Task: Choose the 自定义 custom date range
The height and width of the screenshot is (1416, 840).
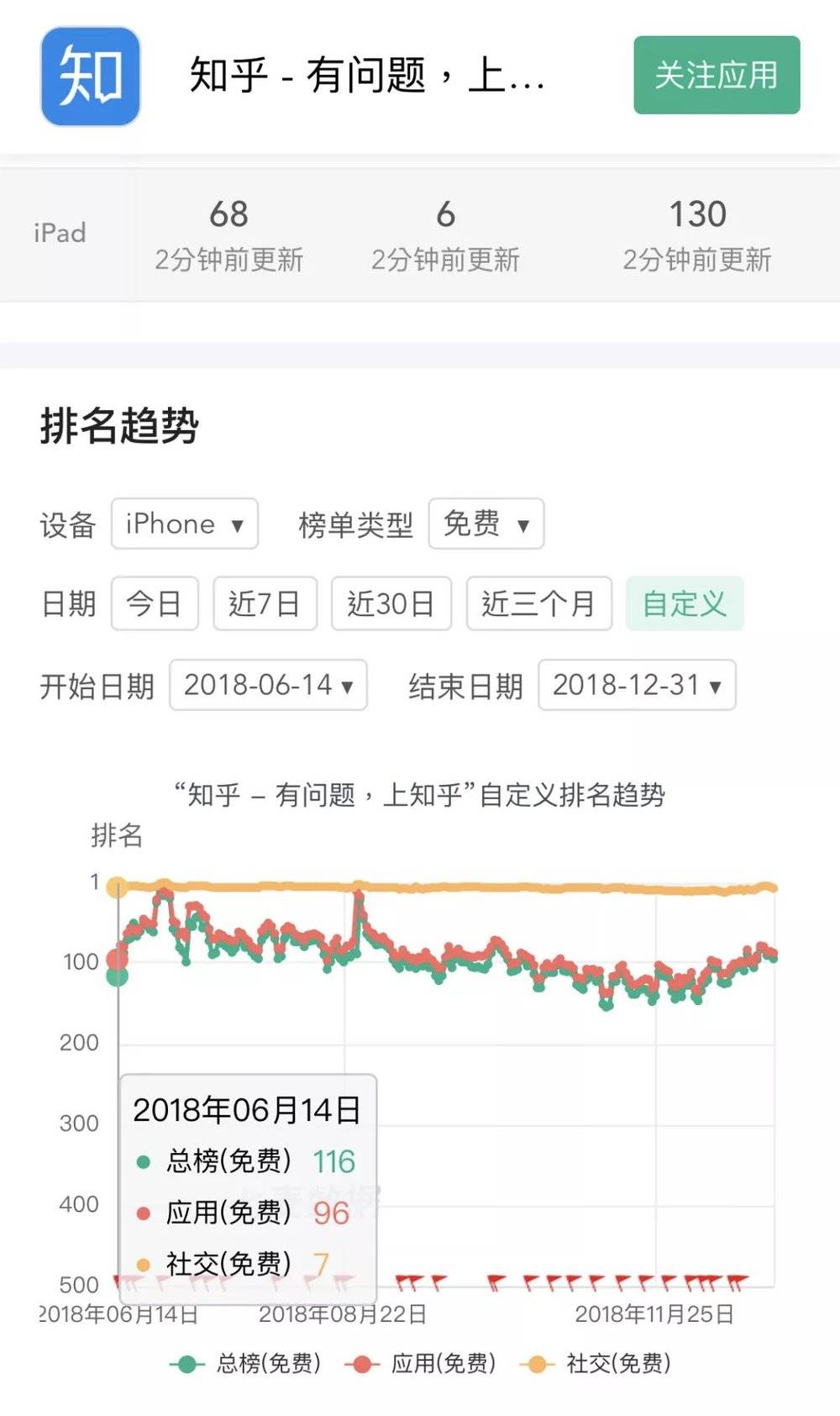Action: point(685,603)
